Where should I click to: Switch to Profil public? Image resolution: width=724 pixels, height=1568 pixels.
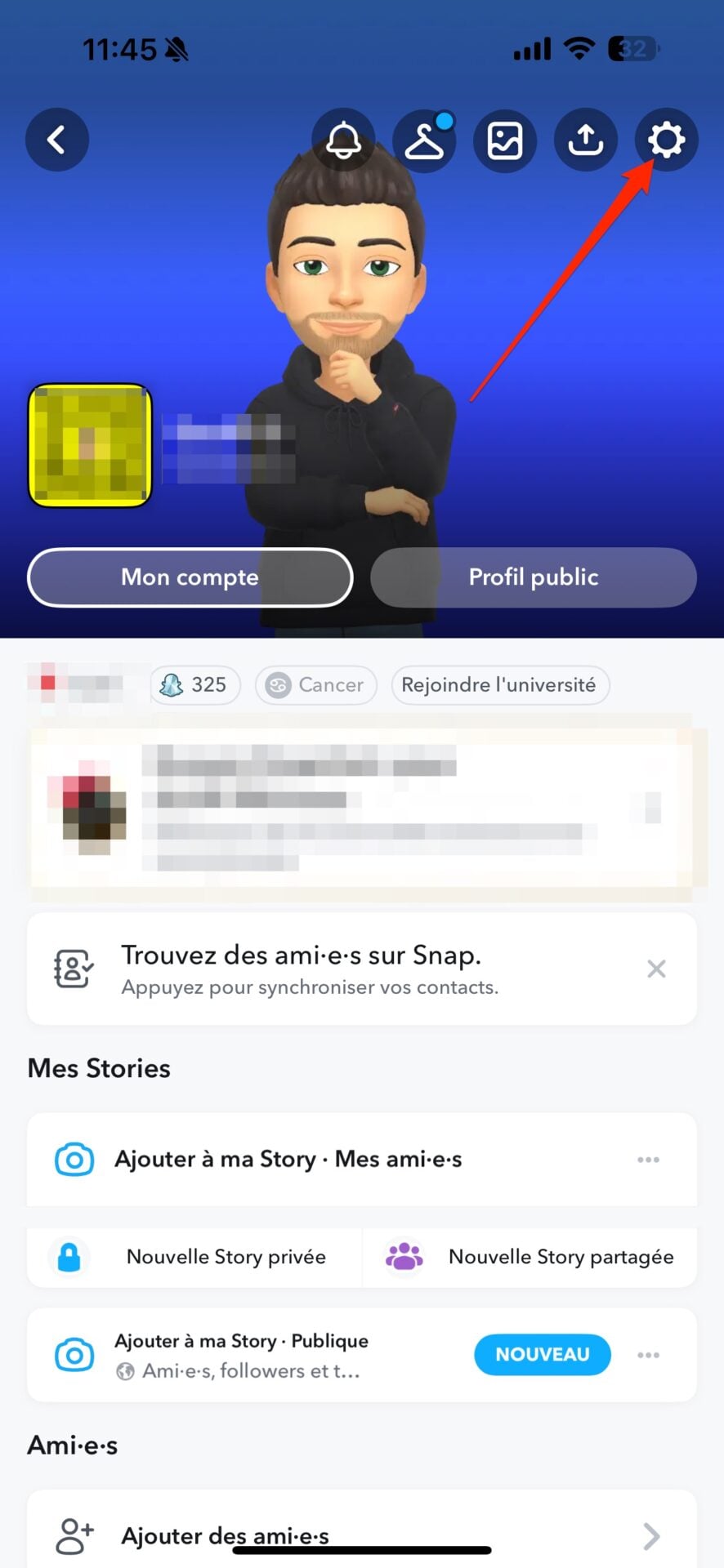pyautogui.click(x=534, y=577)
